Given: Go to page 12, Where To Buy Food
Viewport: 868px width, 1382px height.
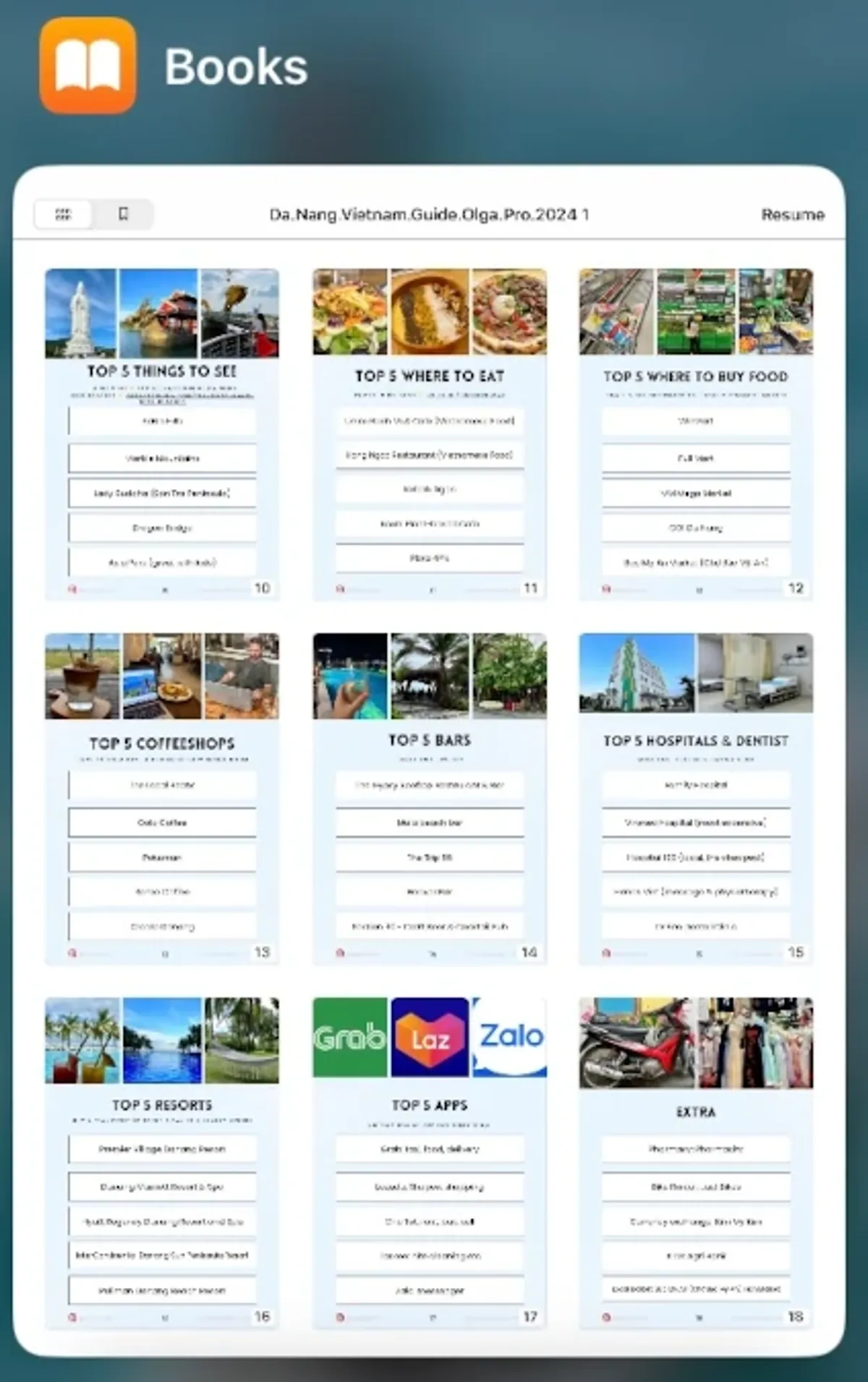Looking at the screenshot, I should pyautogui.click(x=696, y=434).
